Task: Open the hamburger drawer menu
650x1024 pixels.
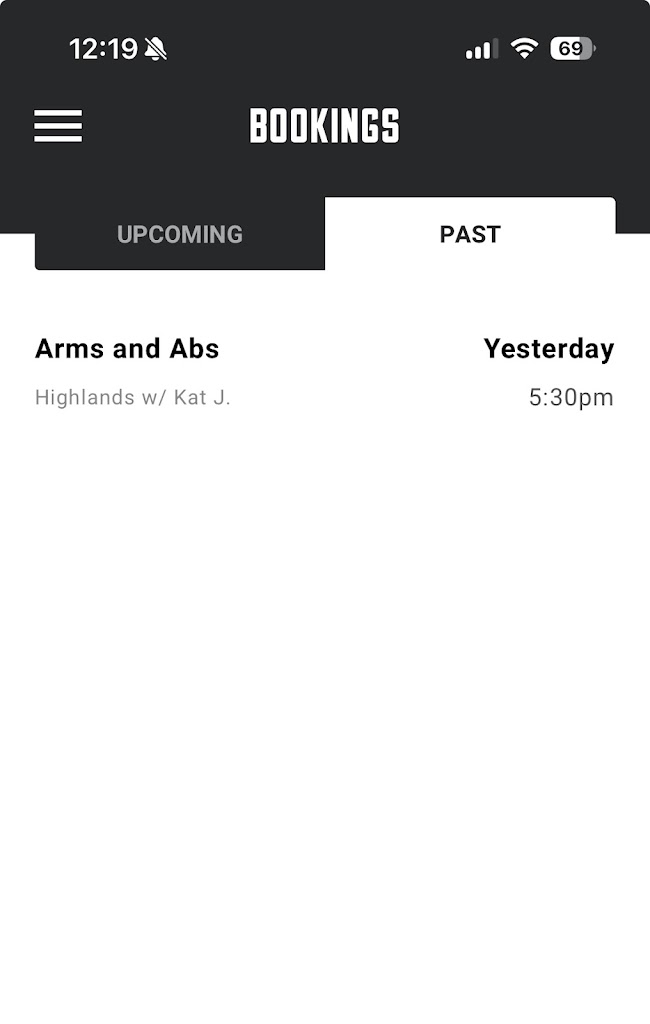Action: click(x=58, y=126)
